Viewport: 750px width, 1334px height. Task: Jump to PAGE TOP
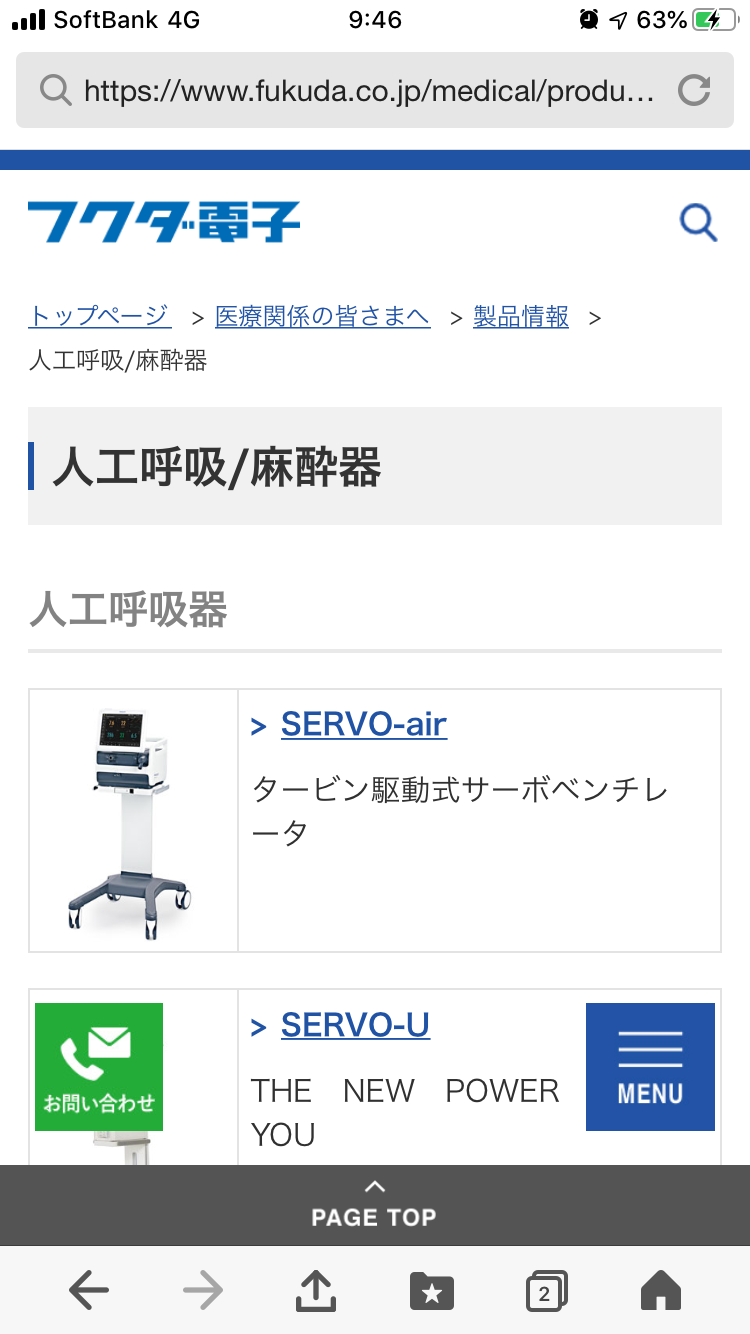(x=375, y=1204)
